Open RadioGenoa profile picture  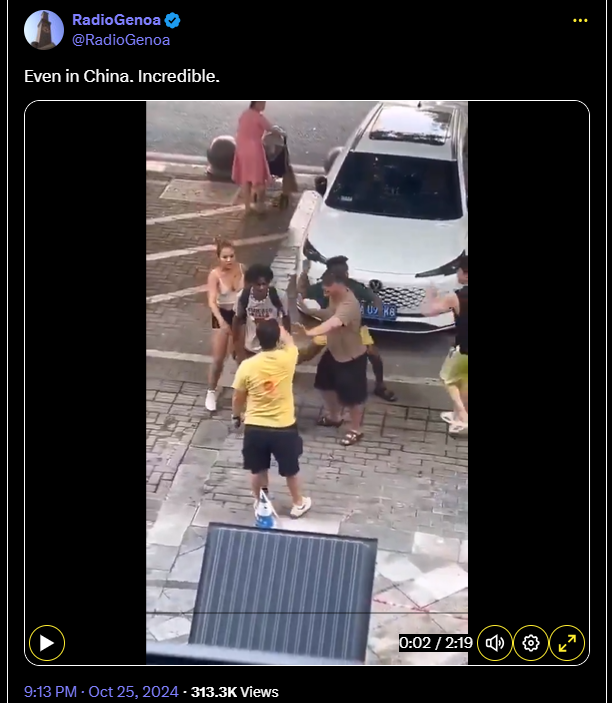43,30
